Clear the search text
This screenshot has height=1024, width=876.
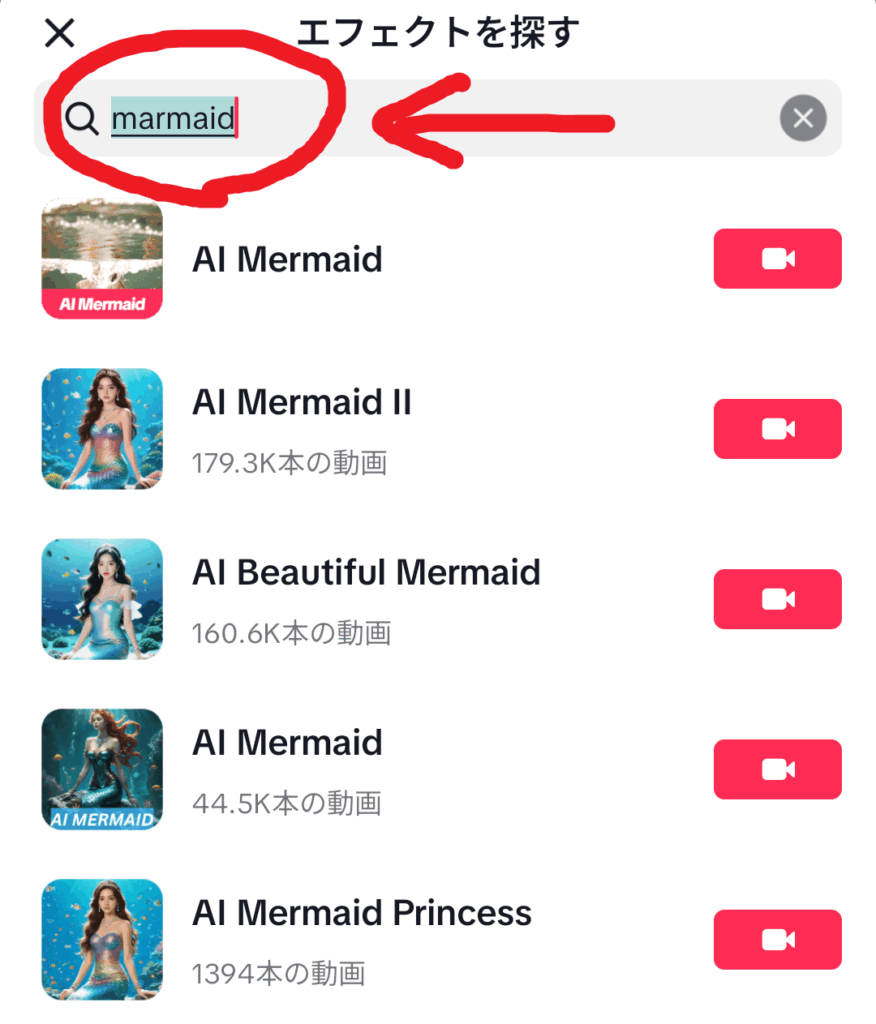point(802,119)
